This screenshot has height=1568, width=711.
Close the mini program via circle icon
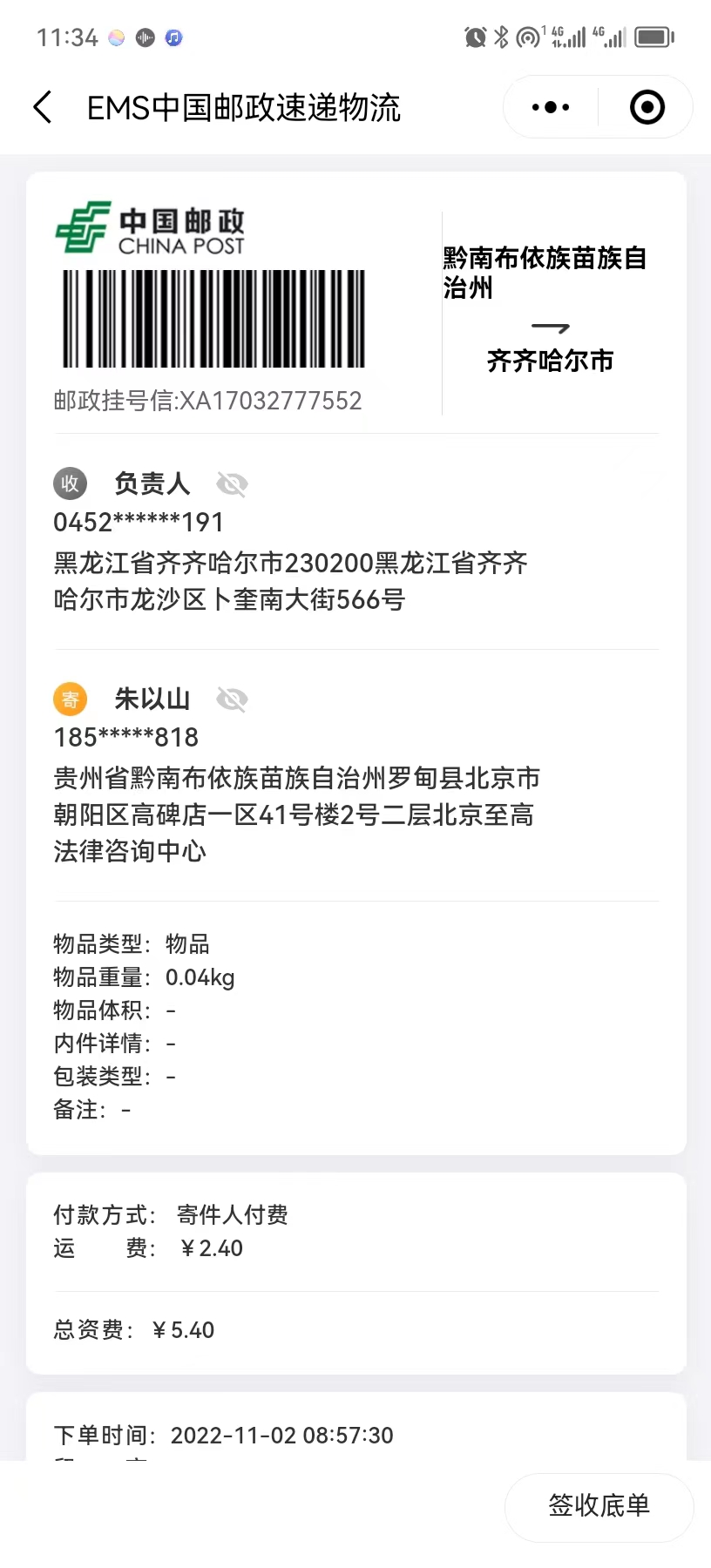click(x=647, y=108)
